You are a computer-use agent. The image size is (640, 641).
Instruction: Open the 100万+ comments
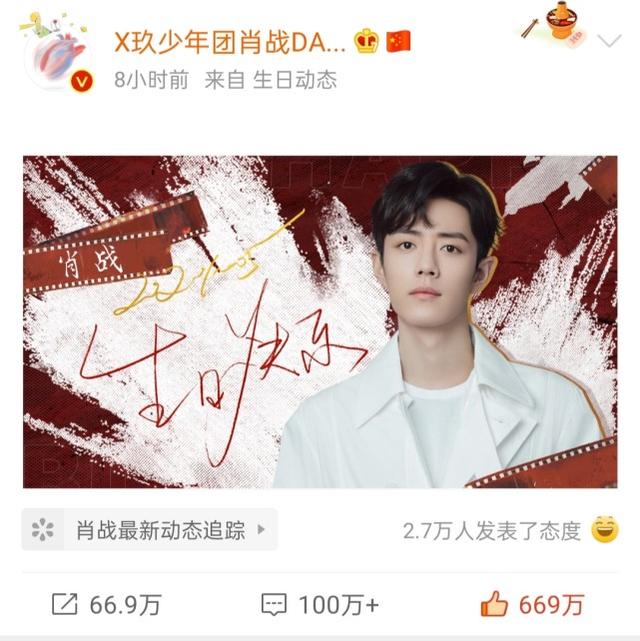[x=320, y=604]
